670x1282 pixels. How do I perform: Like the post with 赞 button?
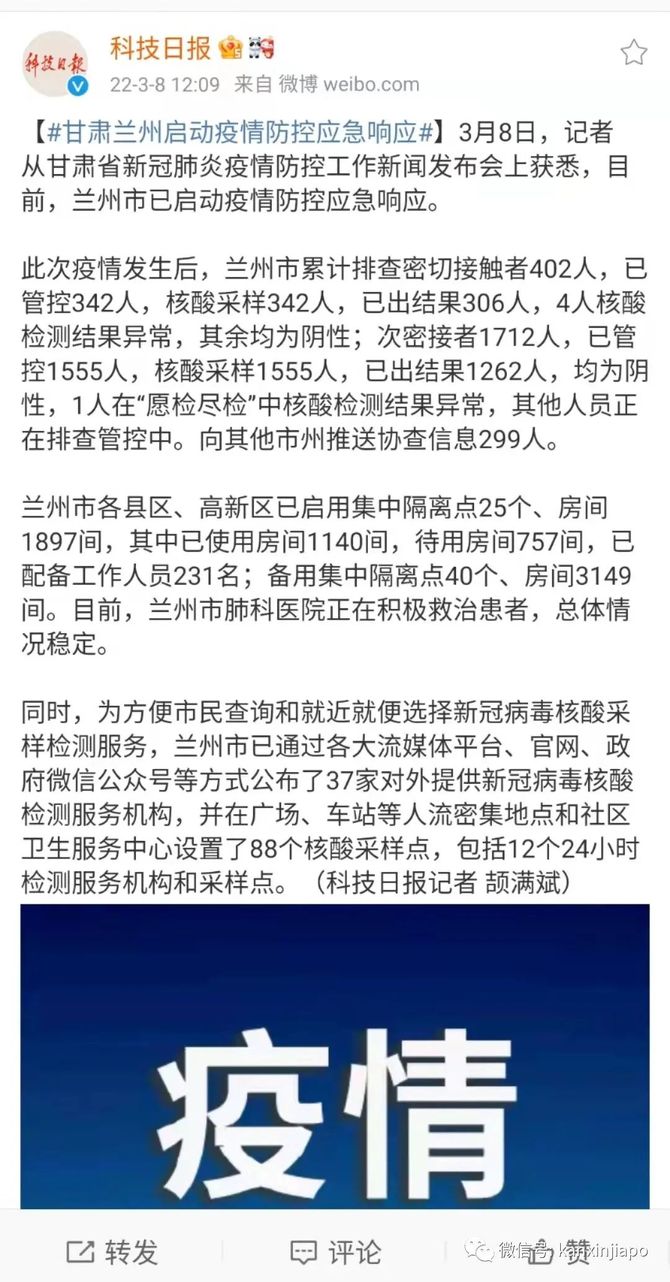pos(560,1251)
